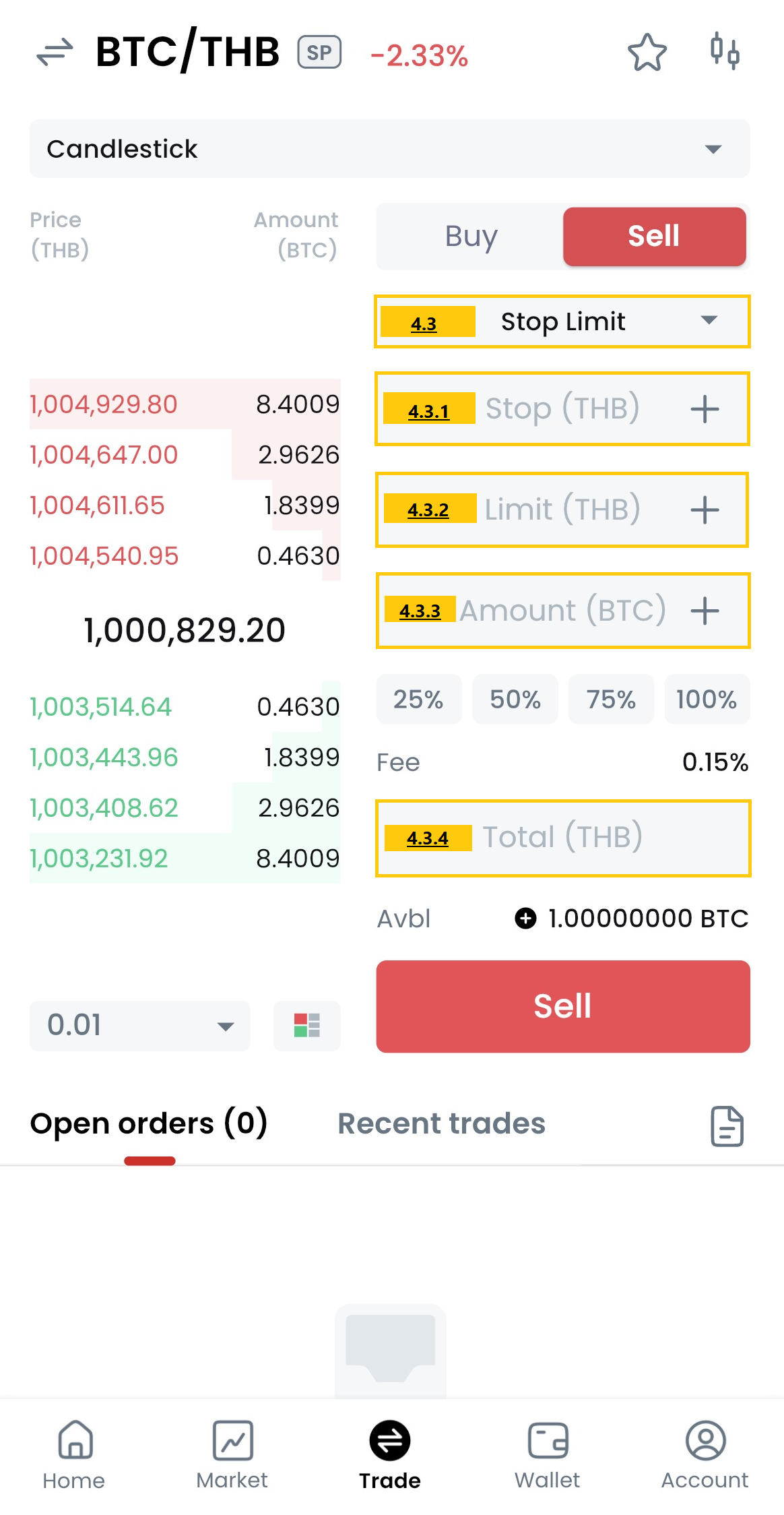Switch trading pair via swap arrows icon

tap(55, 52)
